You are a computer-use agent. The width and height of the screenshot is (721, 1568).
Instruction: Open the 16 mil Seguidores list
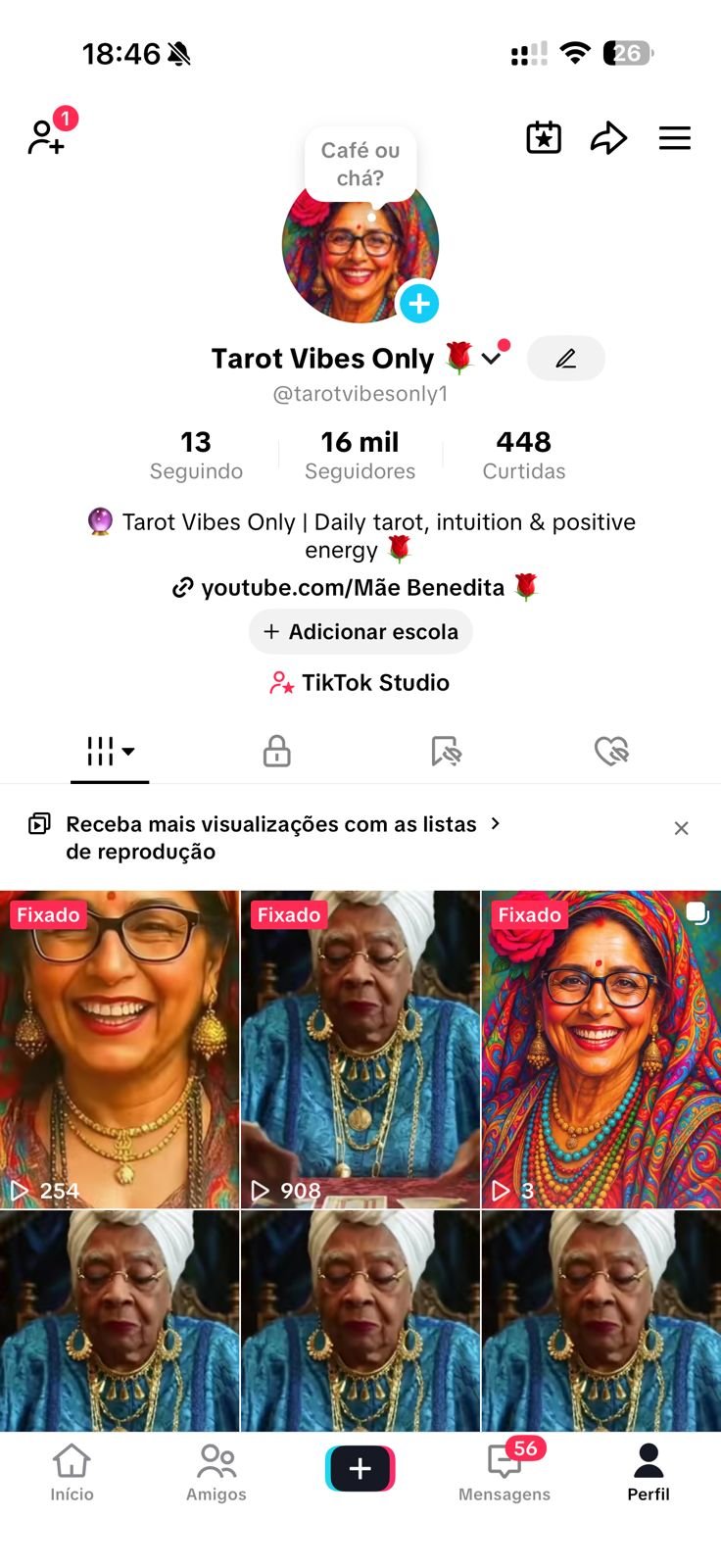(x=360, y=456)
